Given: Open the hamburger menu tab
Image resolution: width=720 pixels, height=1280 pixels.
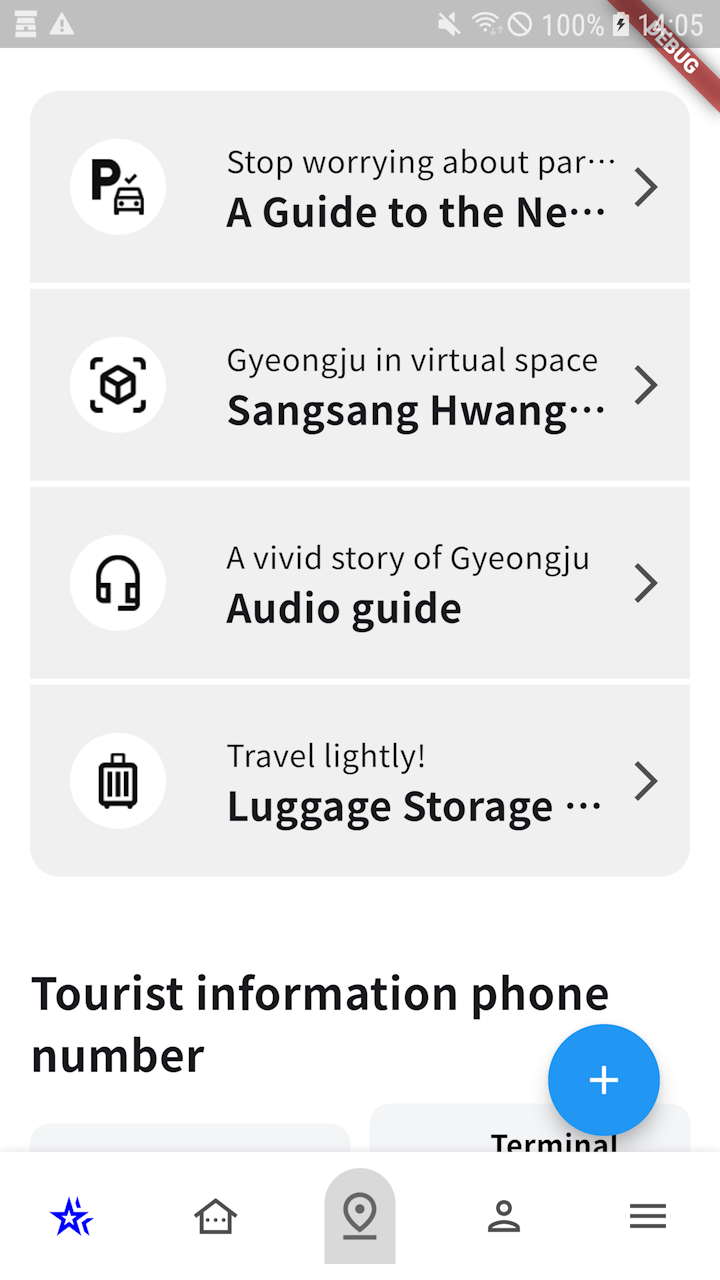Looking at the screenshot, I should point(648,1216).
